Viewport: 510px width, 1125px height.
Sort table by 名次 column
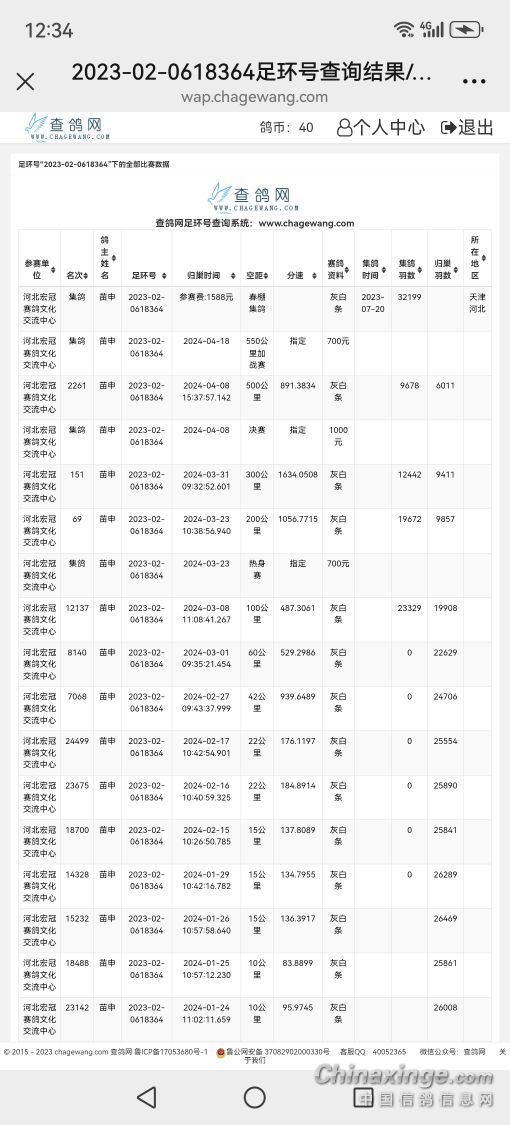point(75,276)
